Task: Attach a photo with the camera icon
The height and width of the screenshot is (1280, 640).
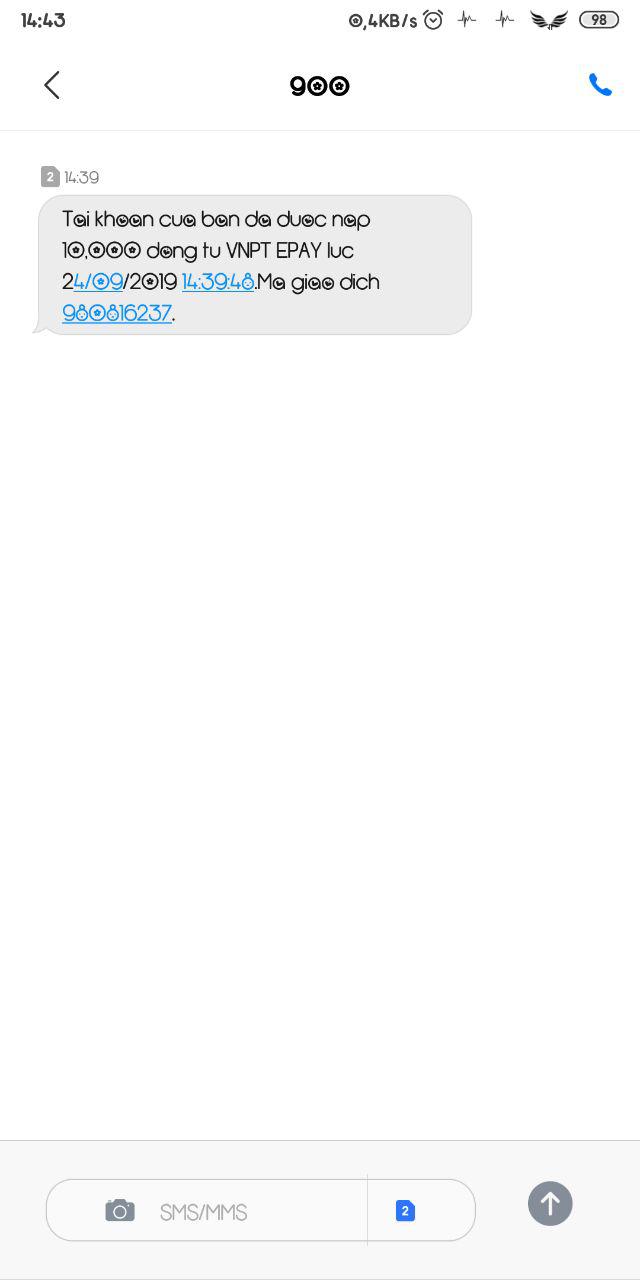Action: (120, 1211)
